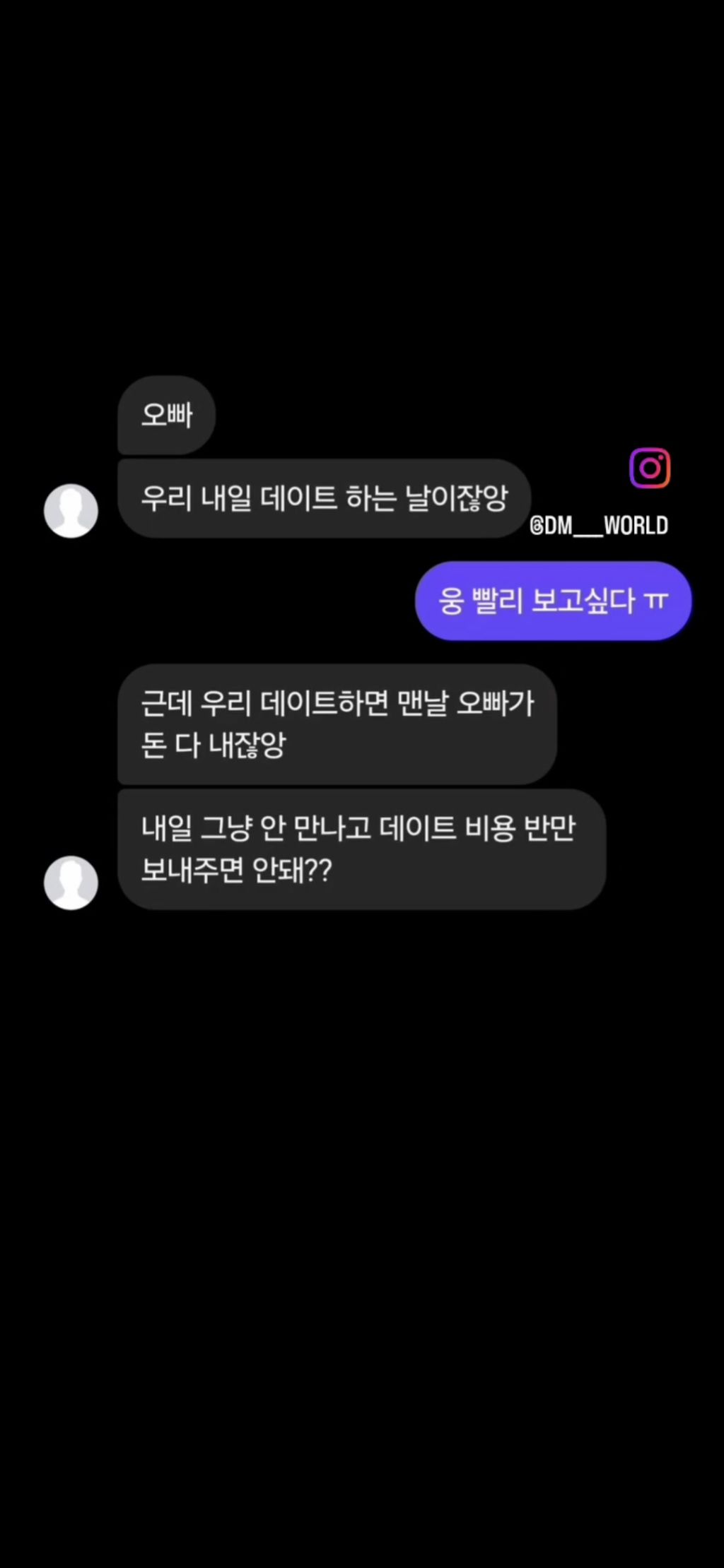Click the topmost gray chat bubble

[166, 415]
